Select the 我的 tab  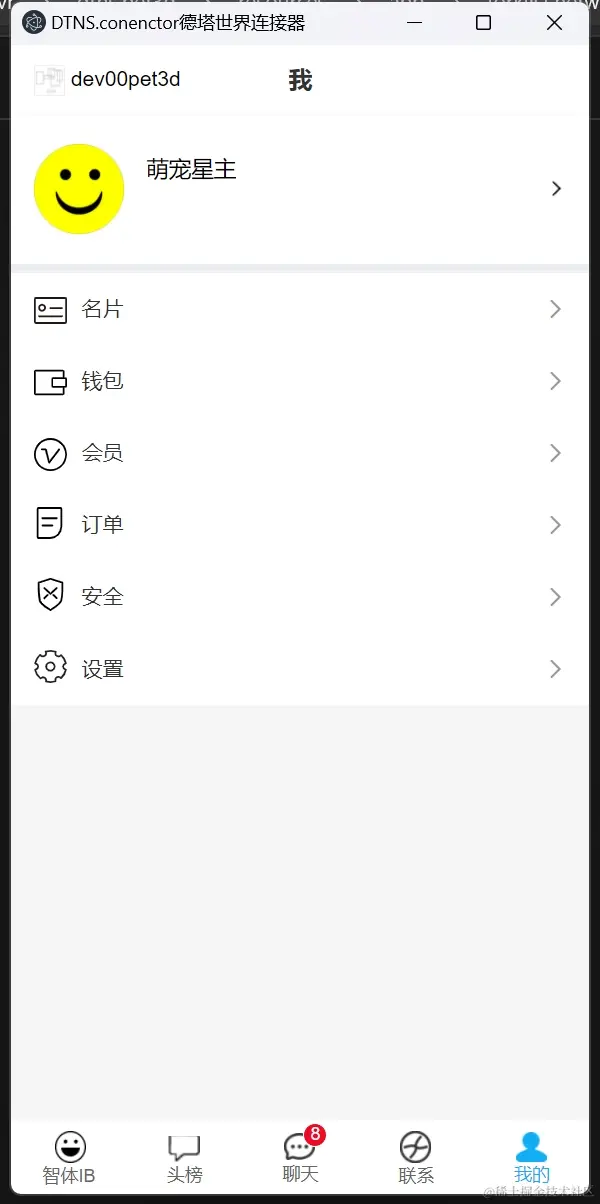(x=531, y=1158)
